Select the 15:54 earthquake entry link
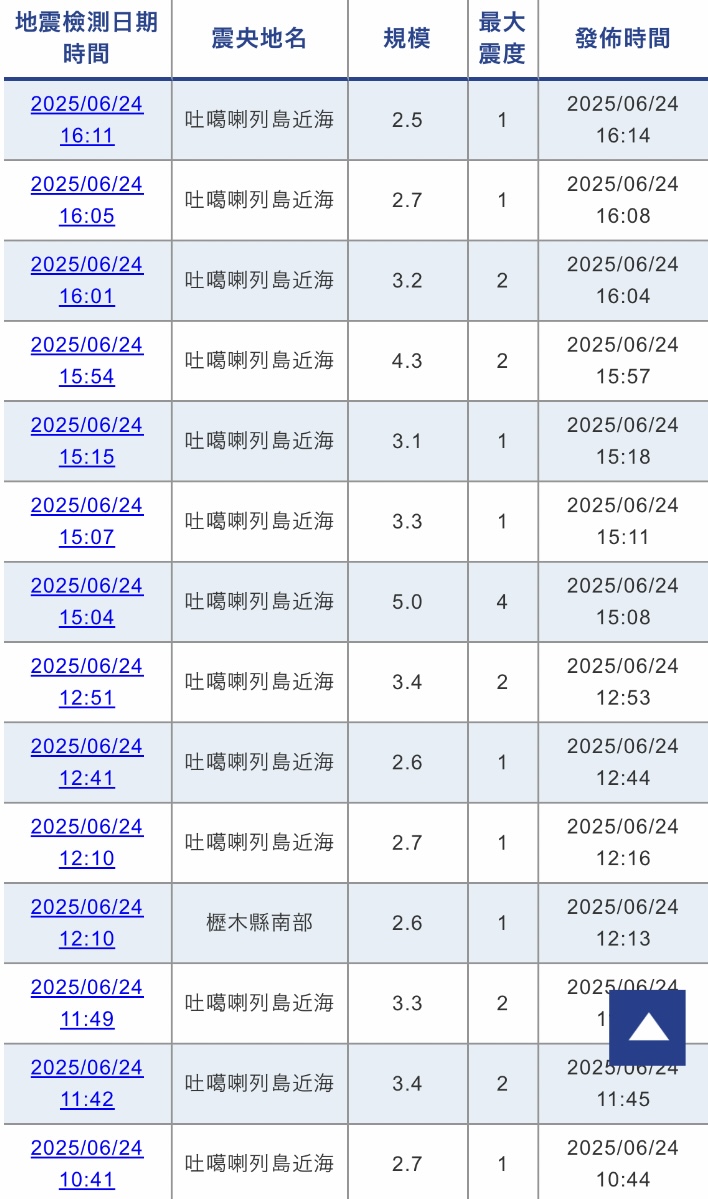Image resolution: width=708 pixels, height=1199 pixels. pyautogui.click(x=87, y=361)
